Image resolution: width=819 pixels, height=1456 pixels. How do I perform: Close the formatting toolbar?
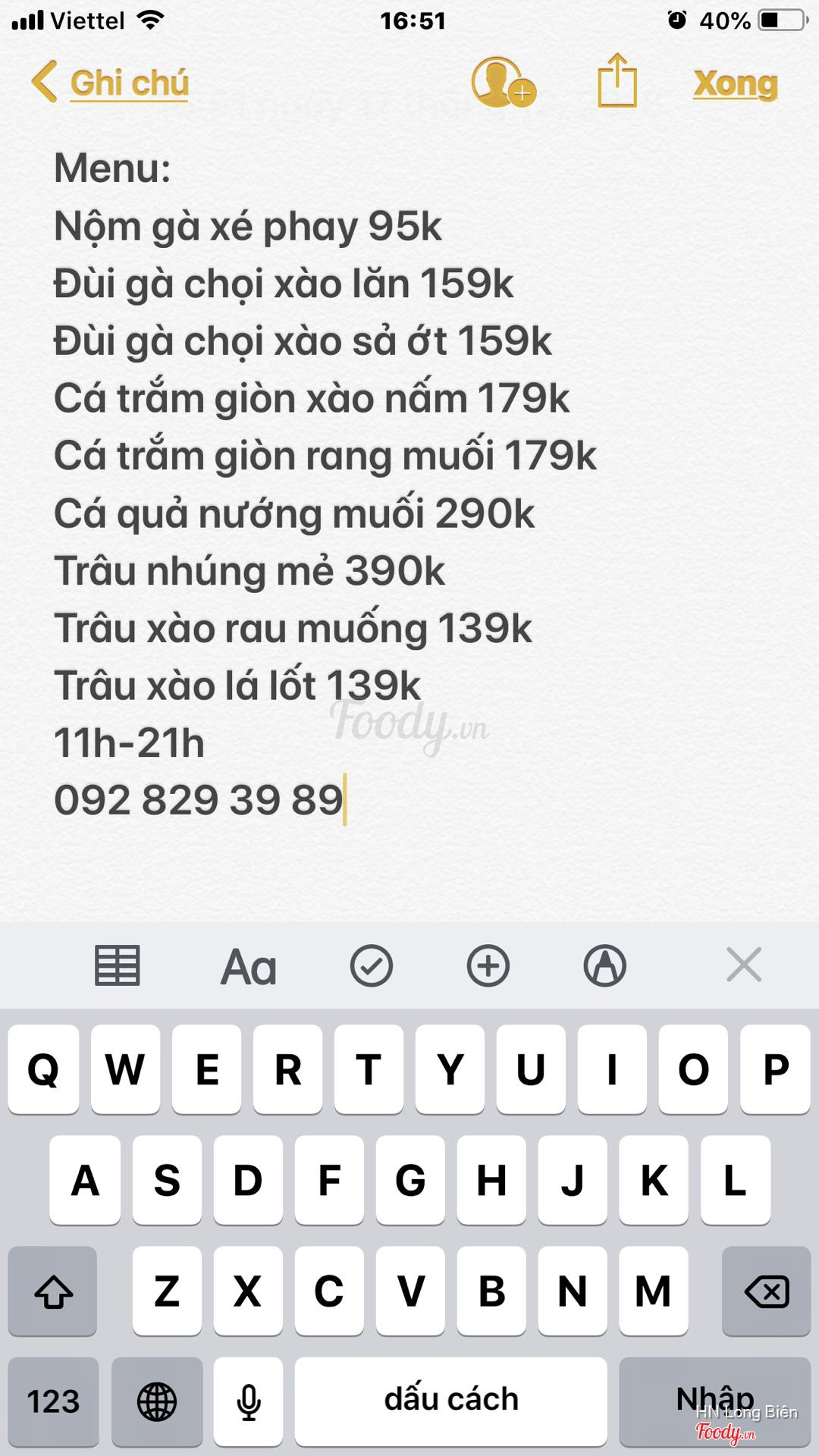(743, 965)
